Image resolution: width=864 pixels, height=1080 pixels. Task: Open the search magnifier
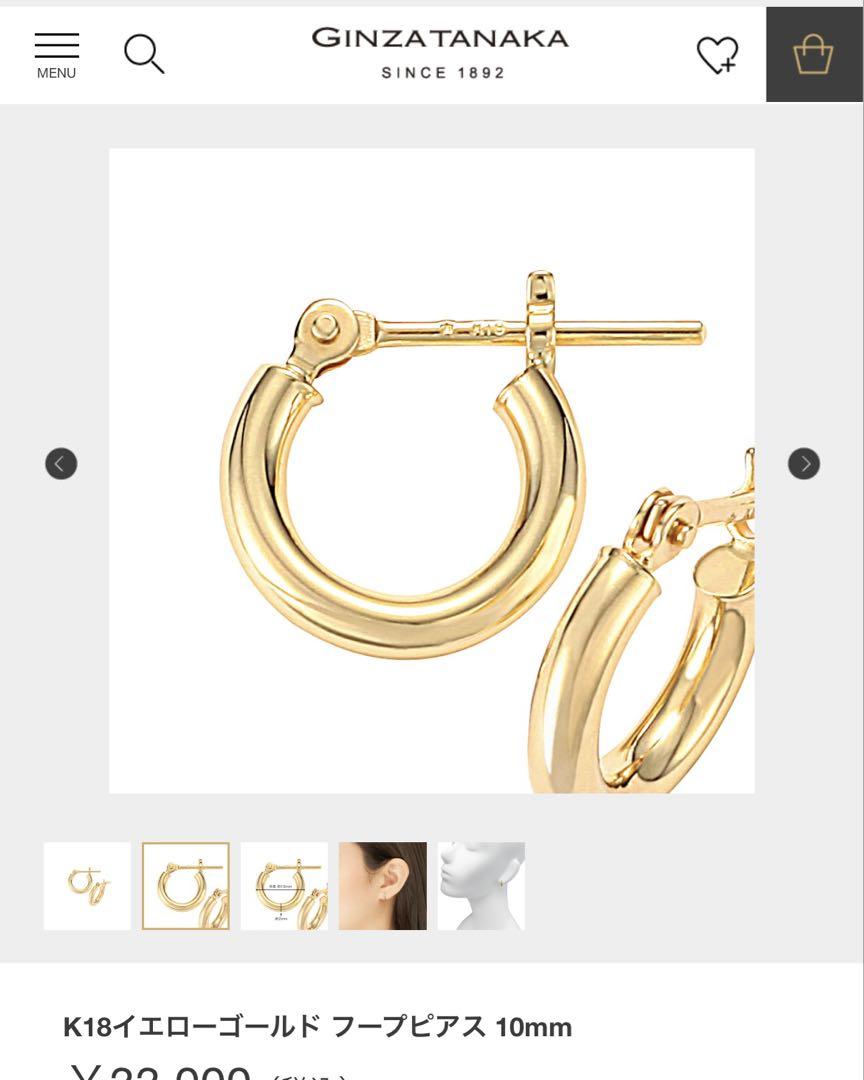tap(144, 53)
